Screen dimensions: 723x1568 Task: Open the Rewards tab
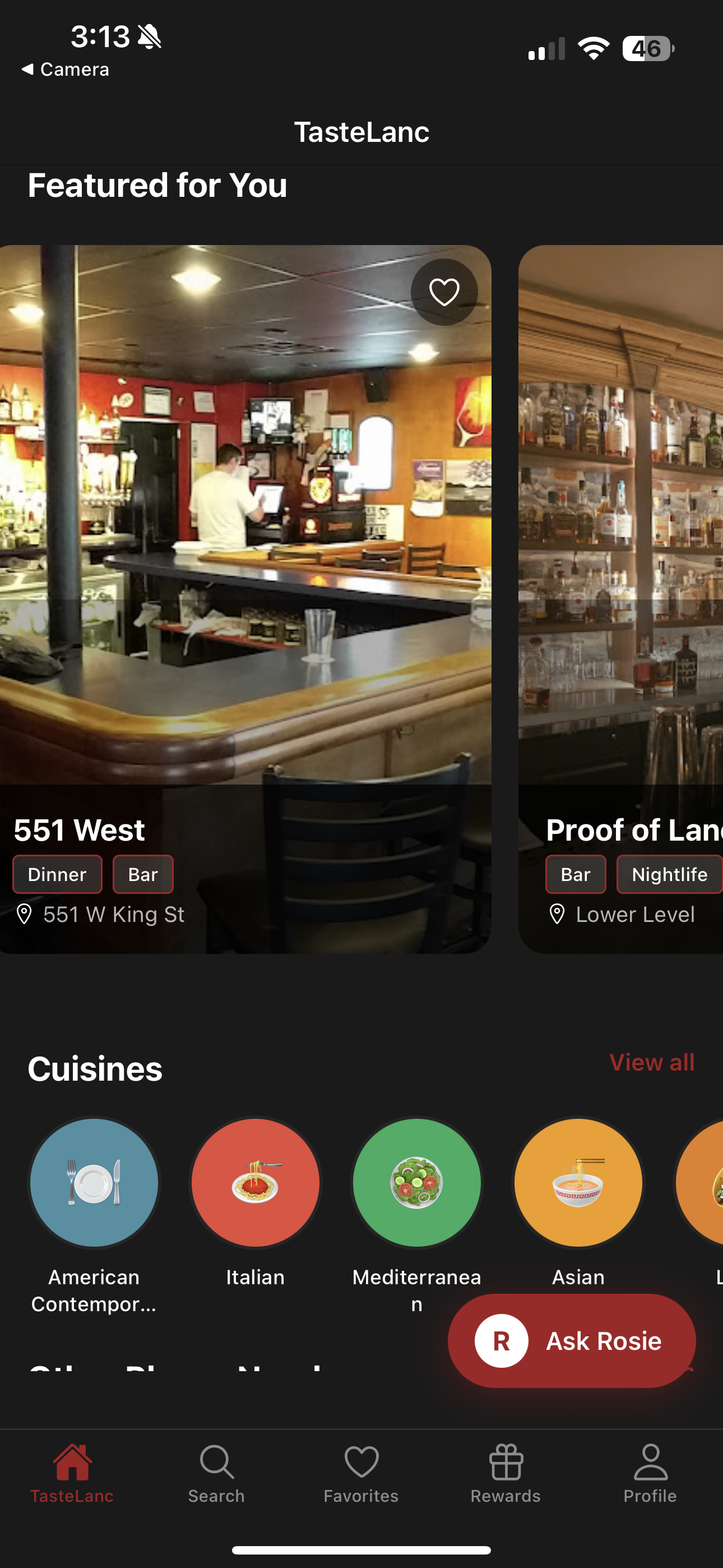tap(506, 1473)
